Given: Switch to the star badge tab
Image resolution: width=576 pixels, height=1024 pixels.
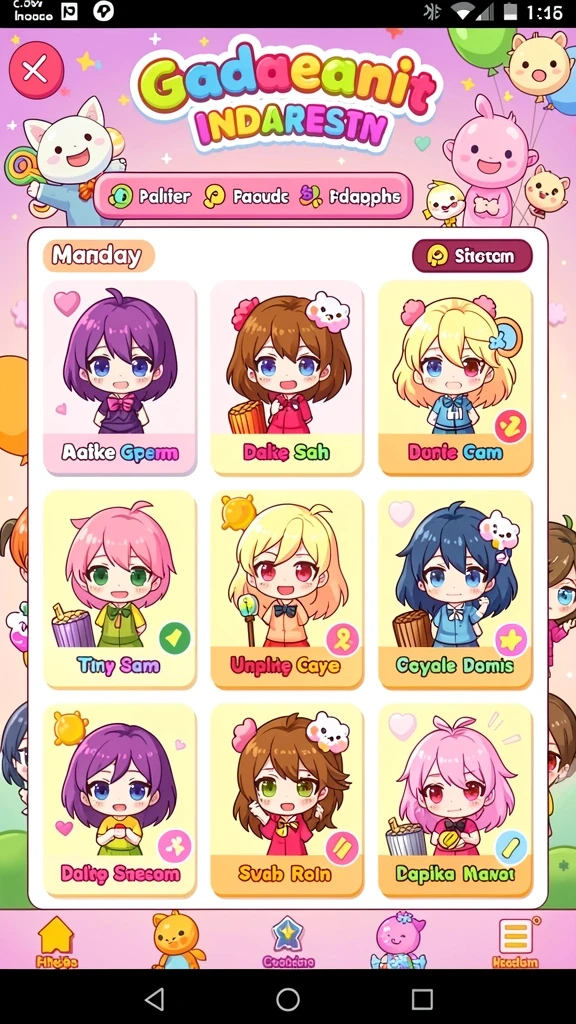Looking at the screenshot, I should (x=288, y=941).
